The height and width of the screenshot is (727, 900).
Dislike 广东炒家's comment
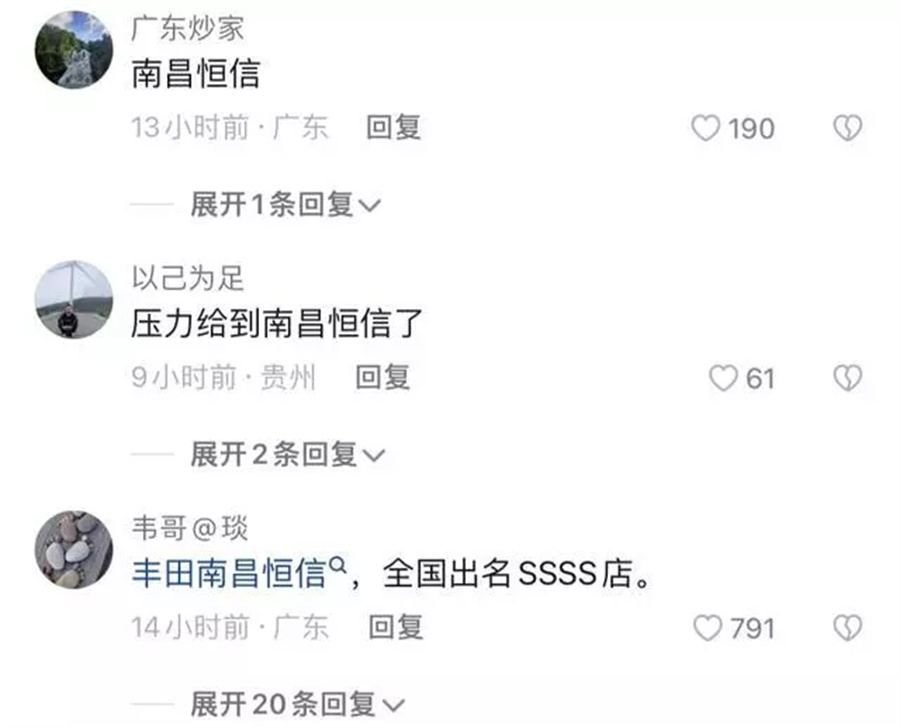click(847, 128)
